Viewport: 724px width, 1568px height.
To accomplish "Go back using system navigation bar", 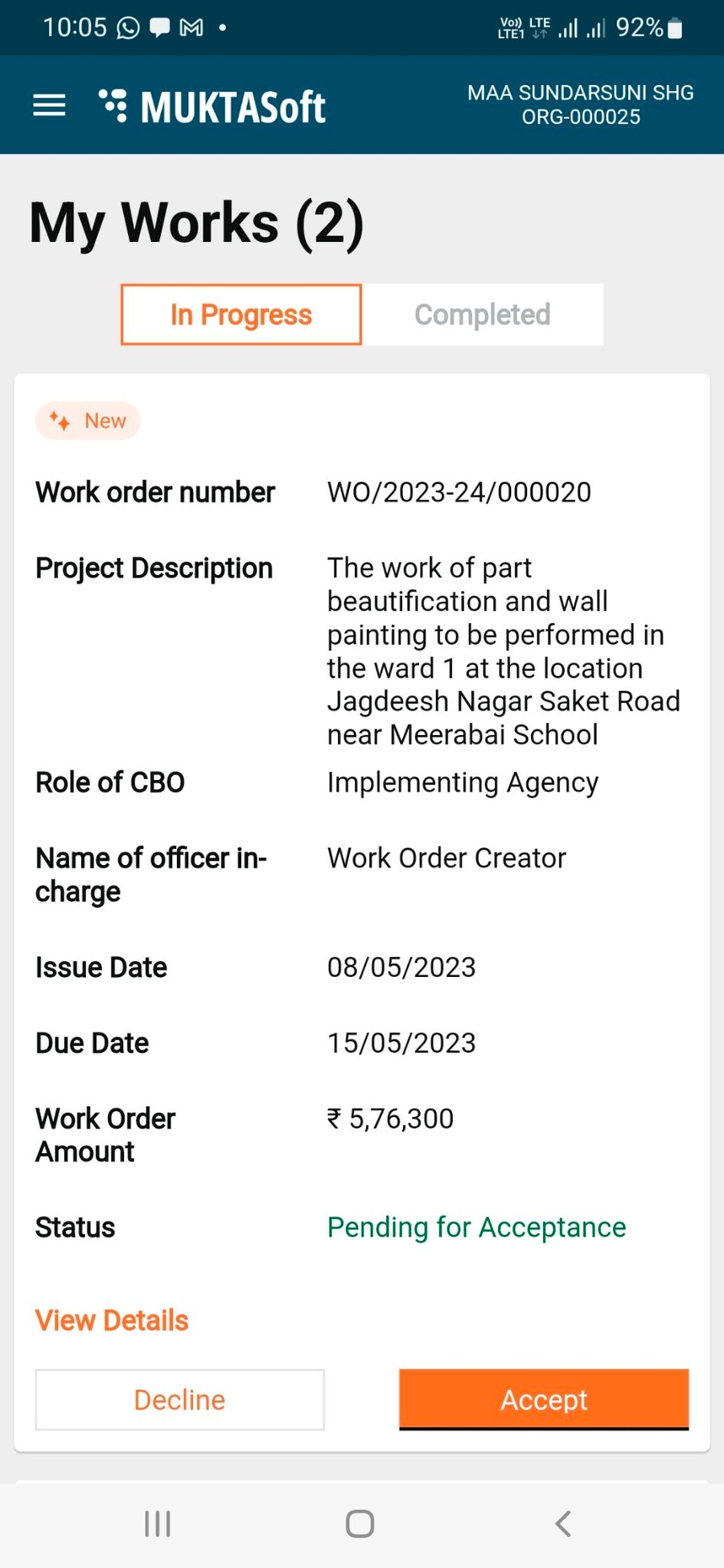I will pyautogui.click(x=563, y=1523).
